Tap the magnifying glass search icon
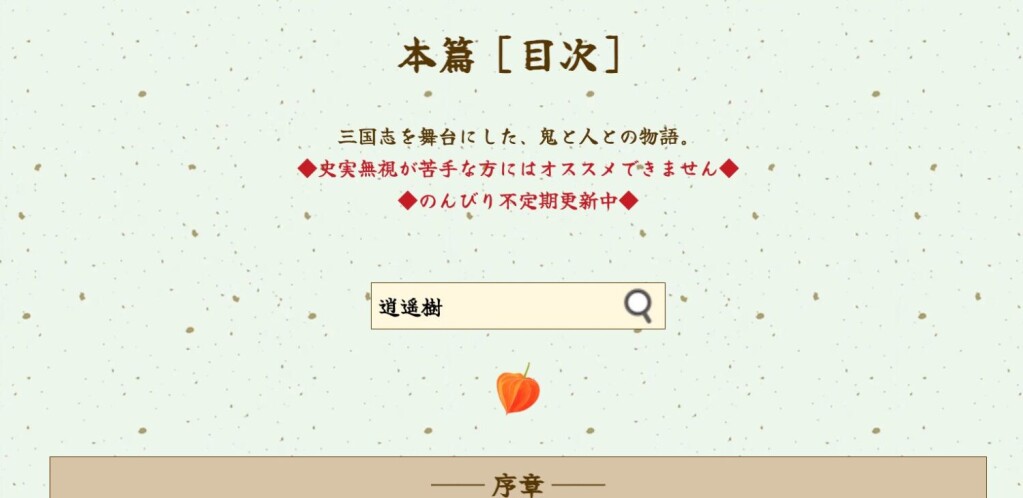Viewport: 1023px width, 498px height. (639, 306)
